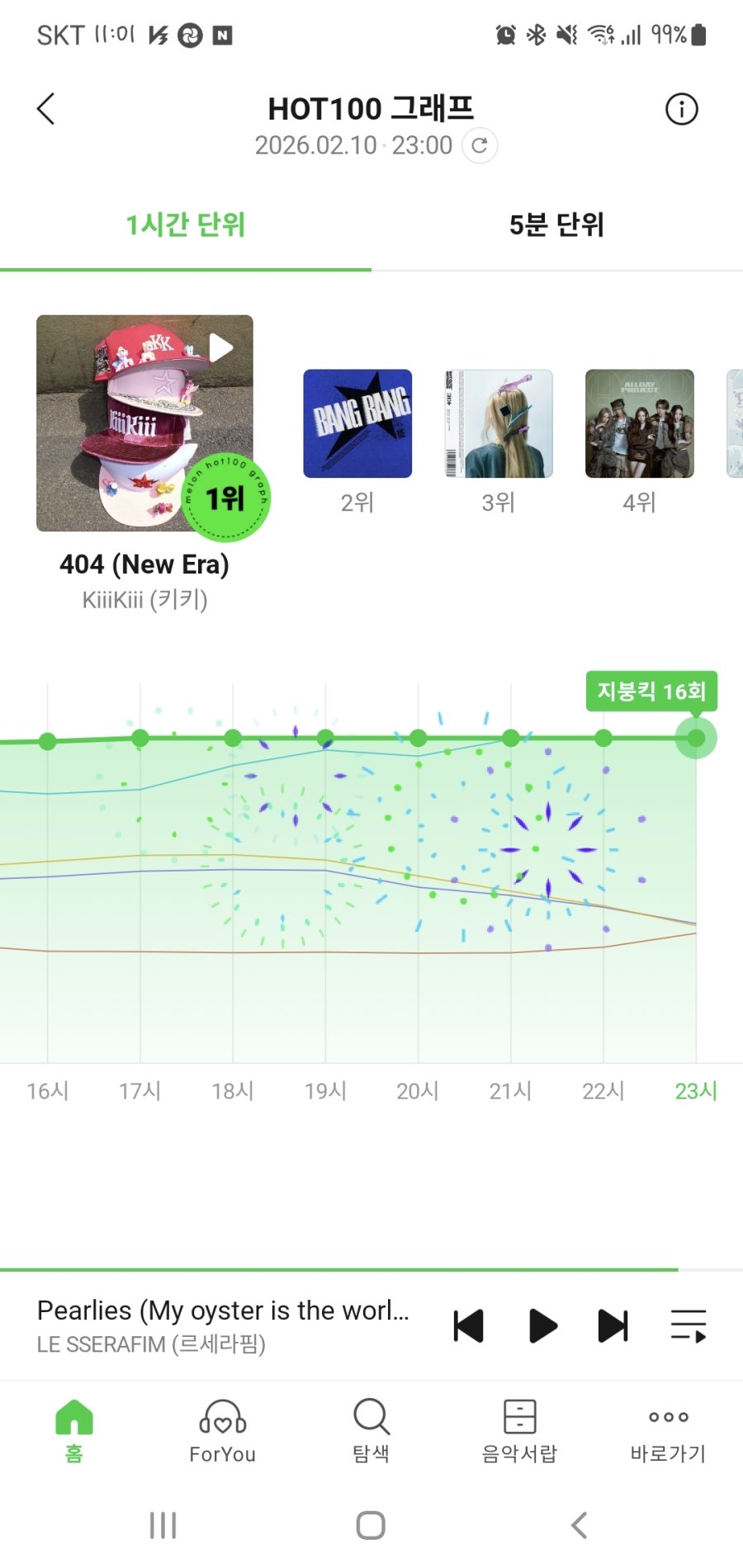Select the 4위 album thumbnail
The width and height of the screenshot is (743, 1568).
[640, 423]
